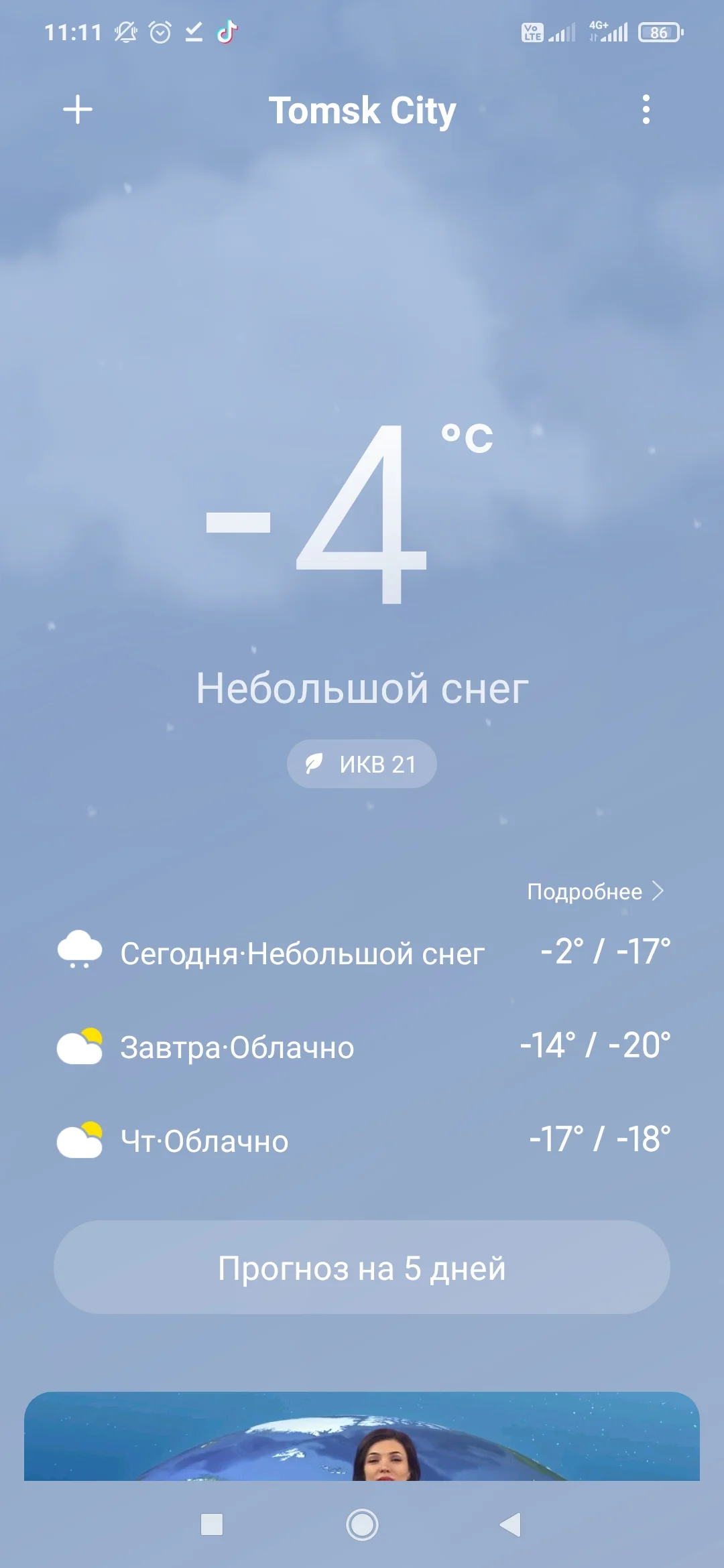The width and height of the screenshot is (724, 1568).
Task: Tap the TikTok notification icon
Action: [226, 31]
